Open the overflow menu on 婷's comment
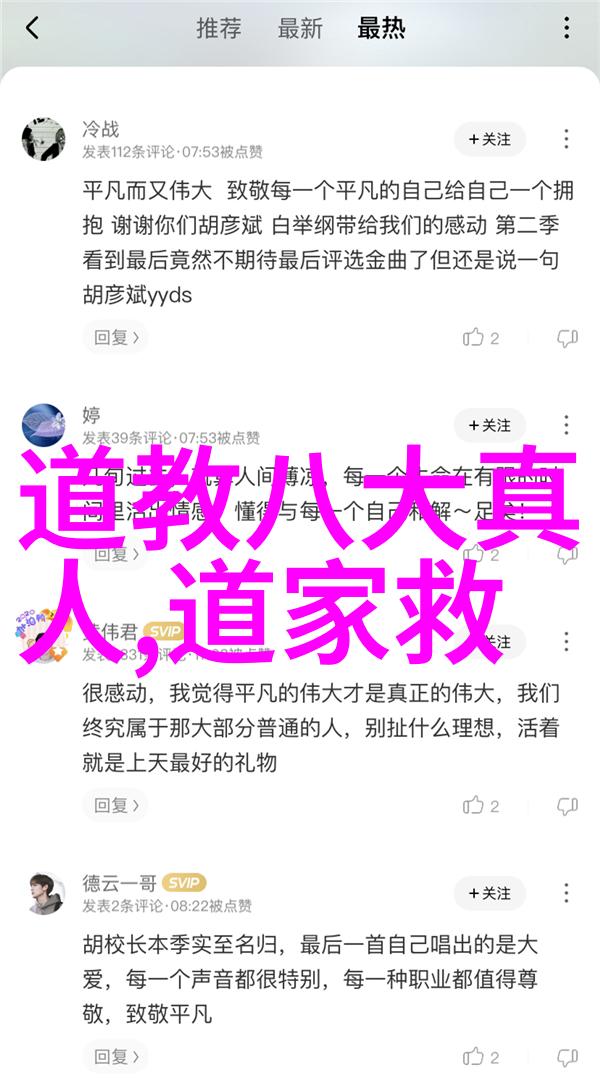 (x=567, y=425)
